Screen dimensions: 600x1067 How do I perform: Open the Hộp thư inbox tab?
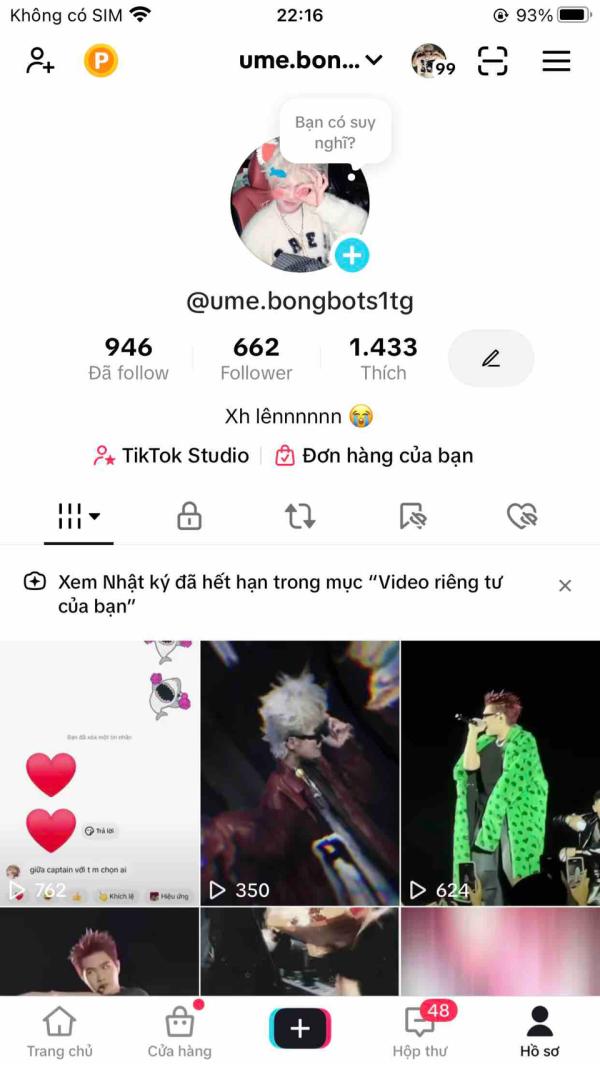click(x=420, y=1032)
